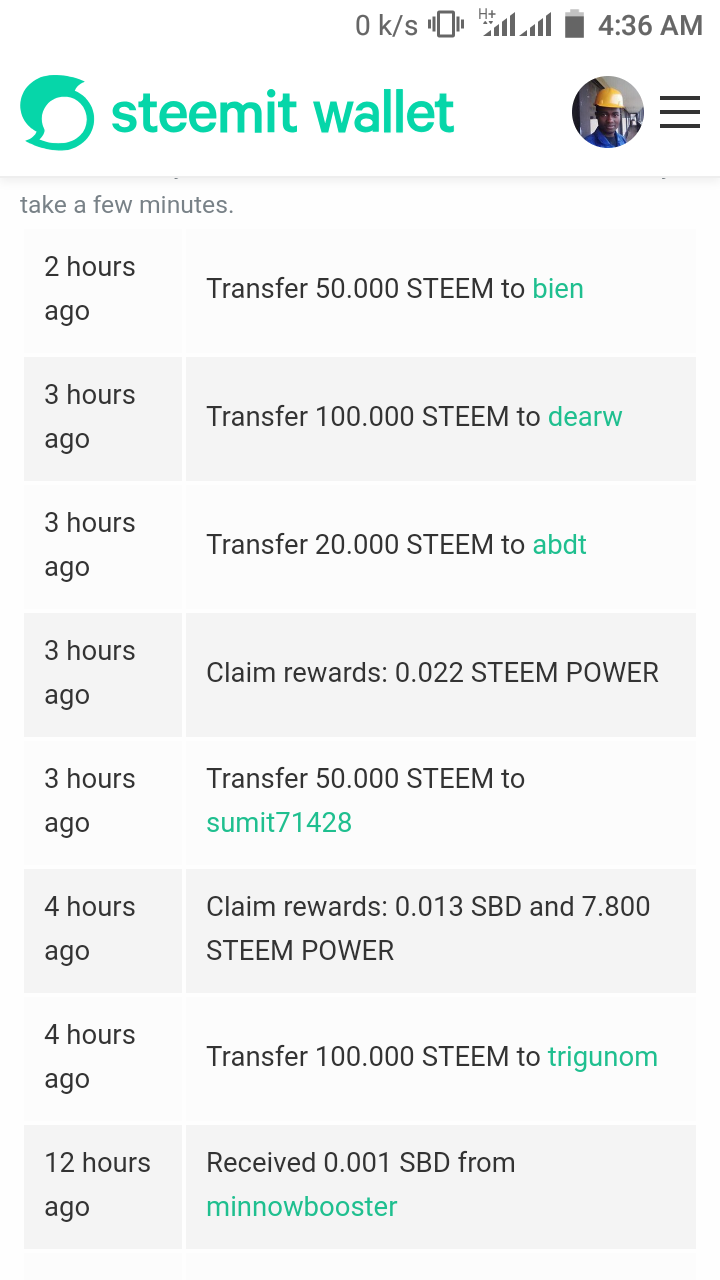720x1280 pixels.
Task: Open minnowbooster's profile link
Action: click(x=302, y=1207)
